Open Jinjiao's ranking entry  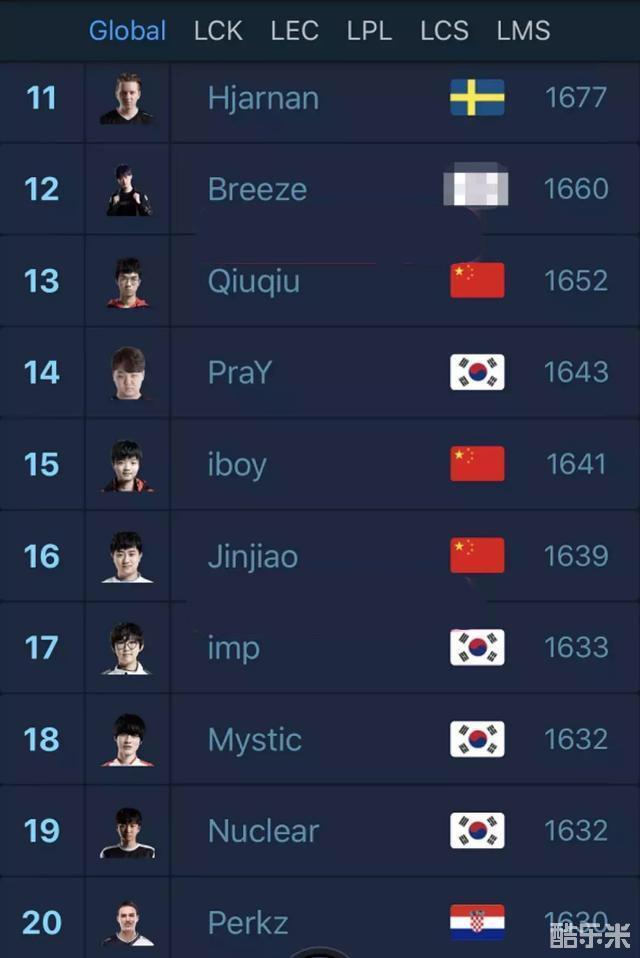coord(252,556)
